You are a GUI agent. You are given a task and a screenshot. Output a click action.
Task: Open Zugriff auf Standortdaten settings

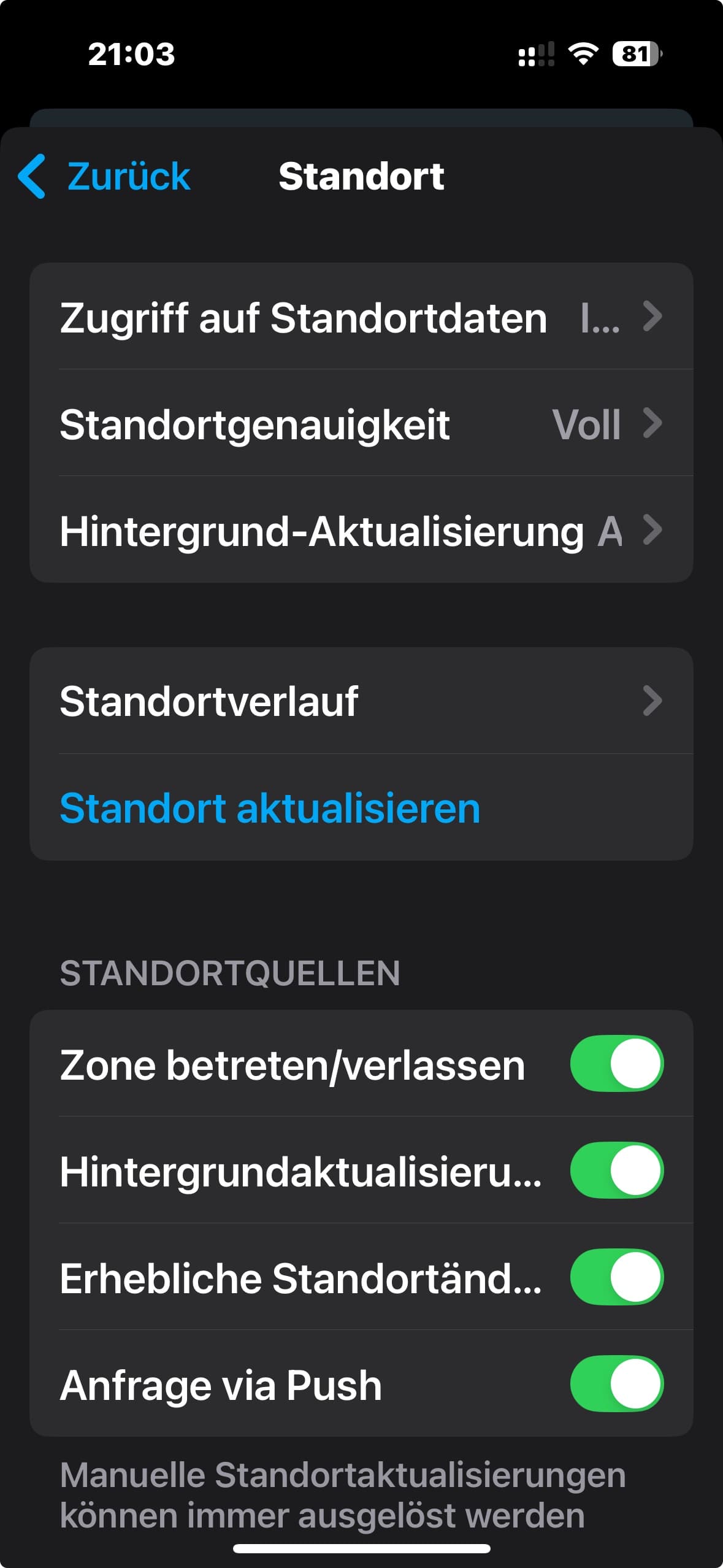click(361, 317)
